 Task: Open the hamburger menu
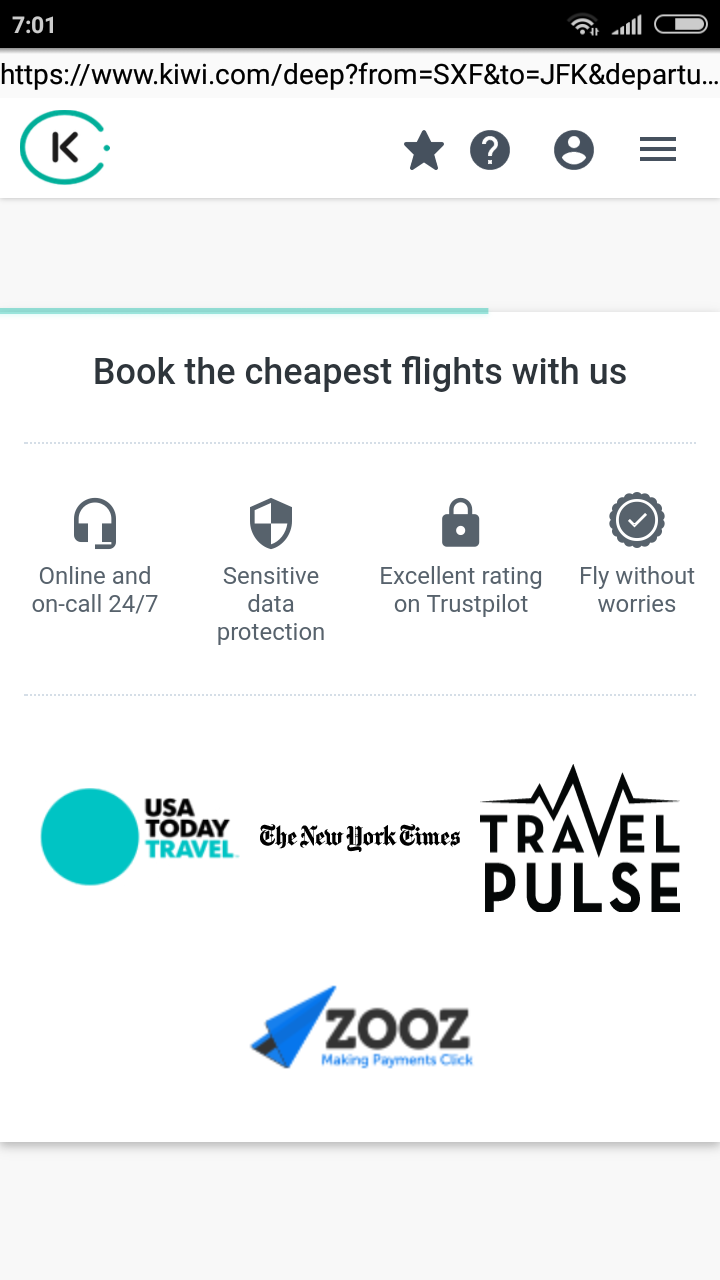pos(658,151)
